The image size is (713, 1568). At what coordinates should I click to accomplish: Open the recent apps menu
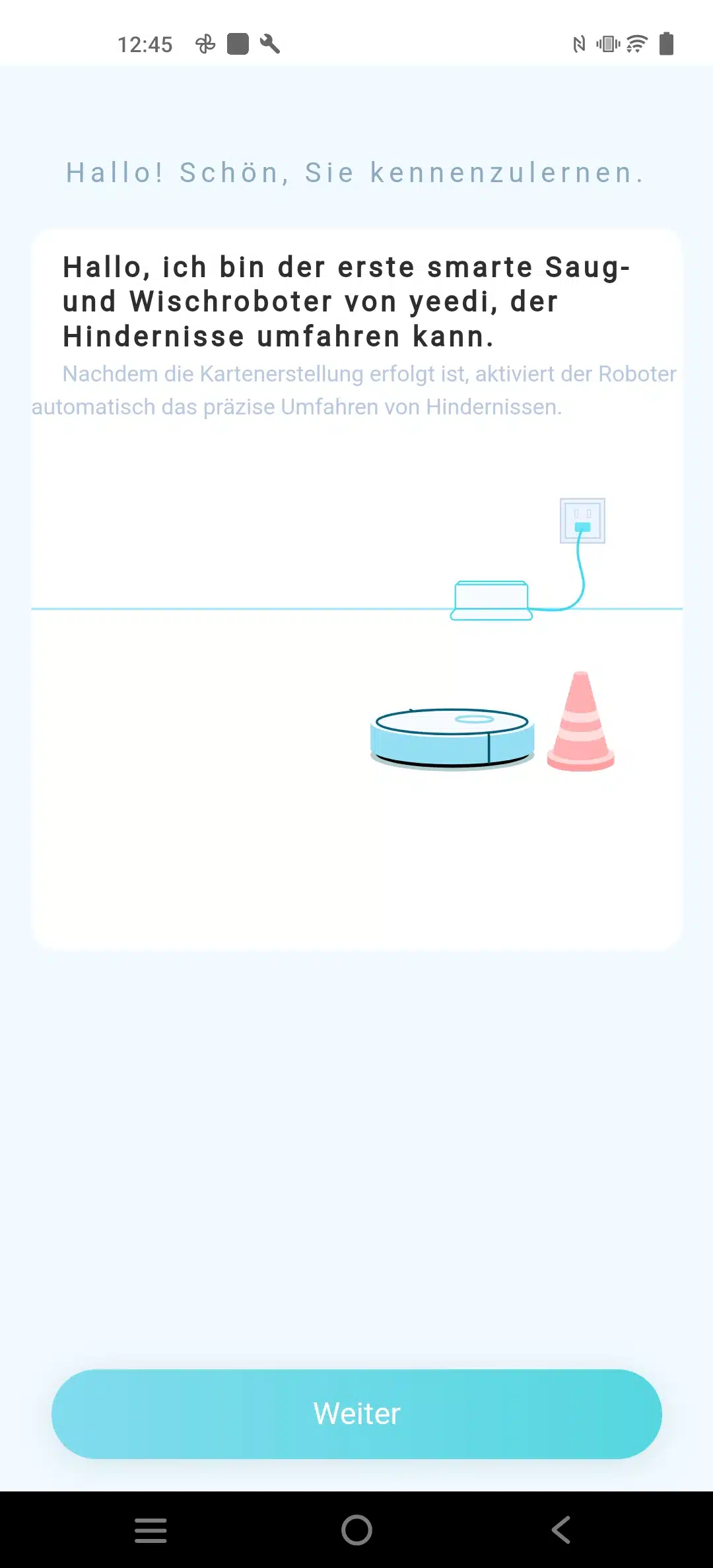(x=151, y=1530)
